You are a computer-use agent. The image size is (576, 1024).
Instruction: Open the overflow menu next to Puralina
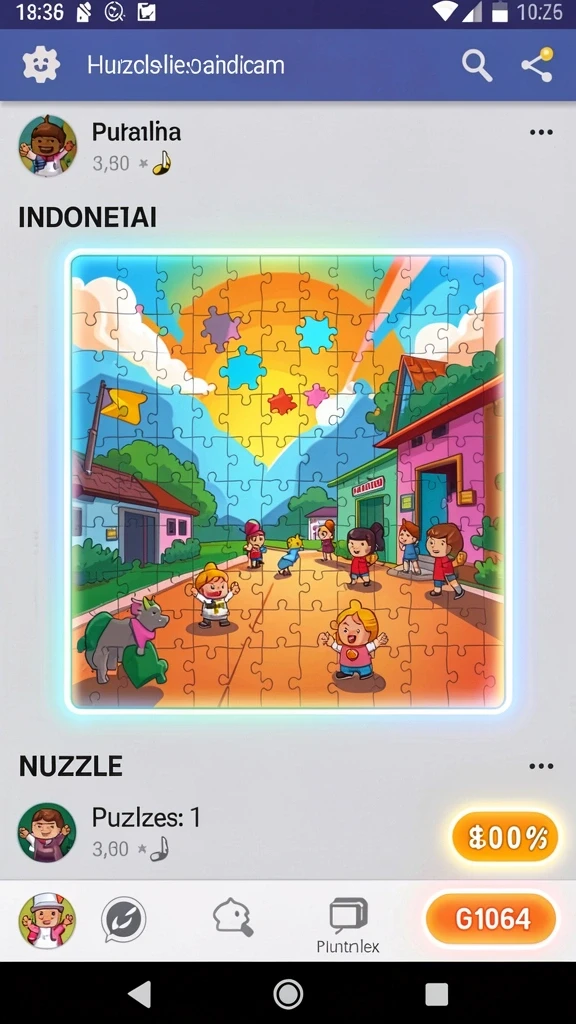click(x=541, y=133)
